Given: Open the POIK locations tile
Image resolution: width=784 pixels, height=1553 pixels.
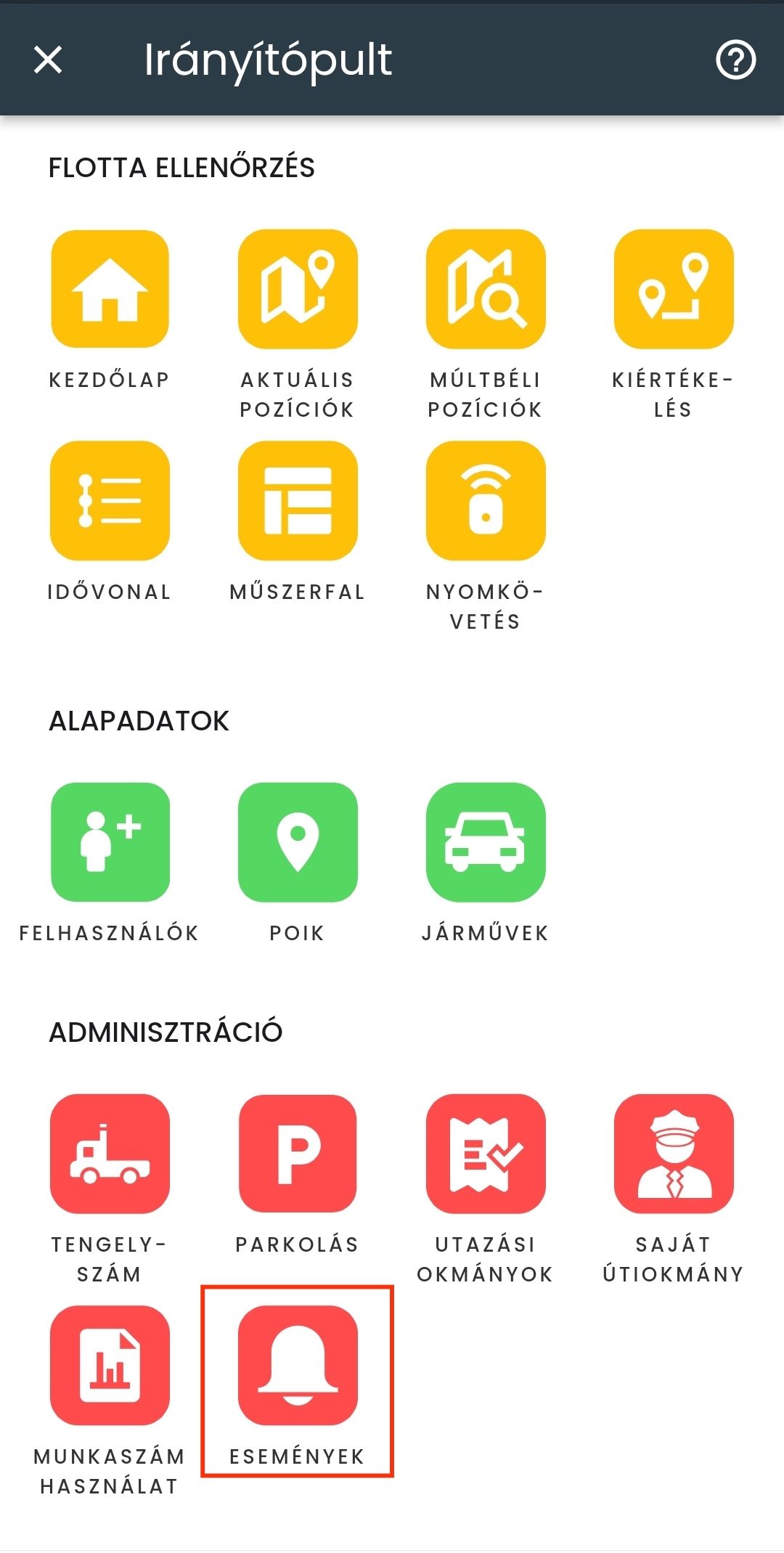Looking at the screenshot, I should (298, 842).
